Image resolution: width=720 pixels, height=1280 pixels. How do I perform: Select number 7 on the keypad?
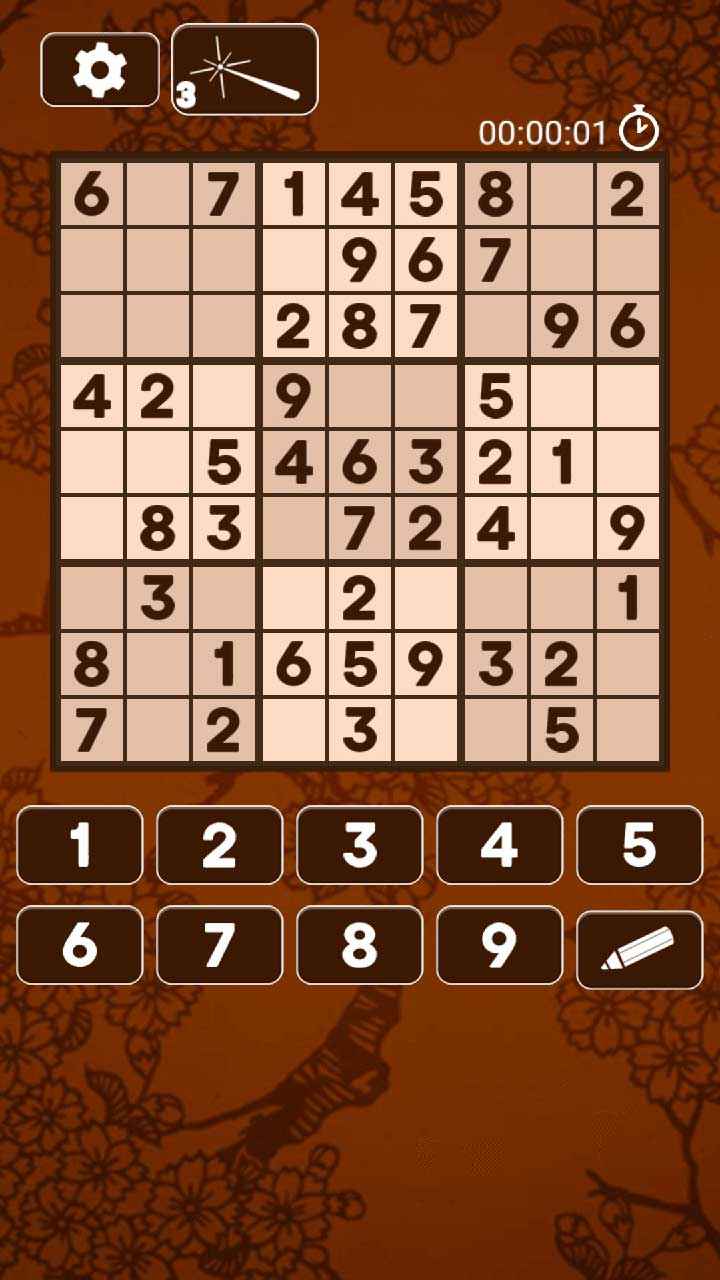click(x=220, y=945)
